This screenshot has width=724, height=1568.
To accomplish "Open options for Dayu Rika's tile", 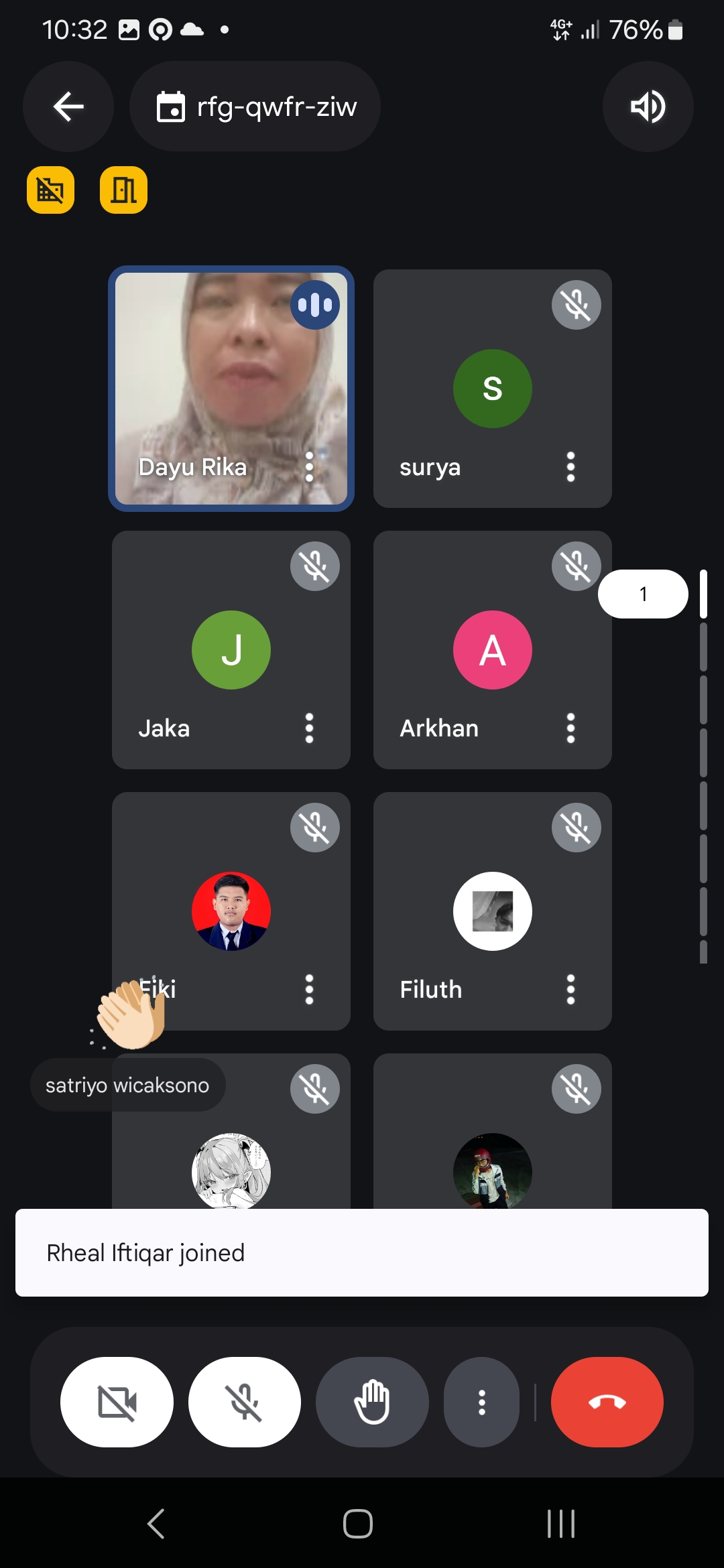I will (309, 466).
